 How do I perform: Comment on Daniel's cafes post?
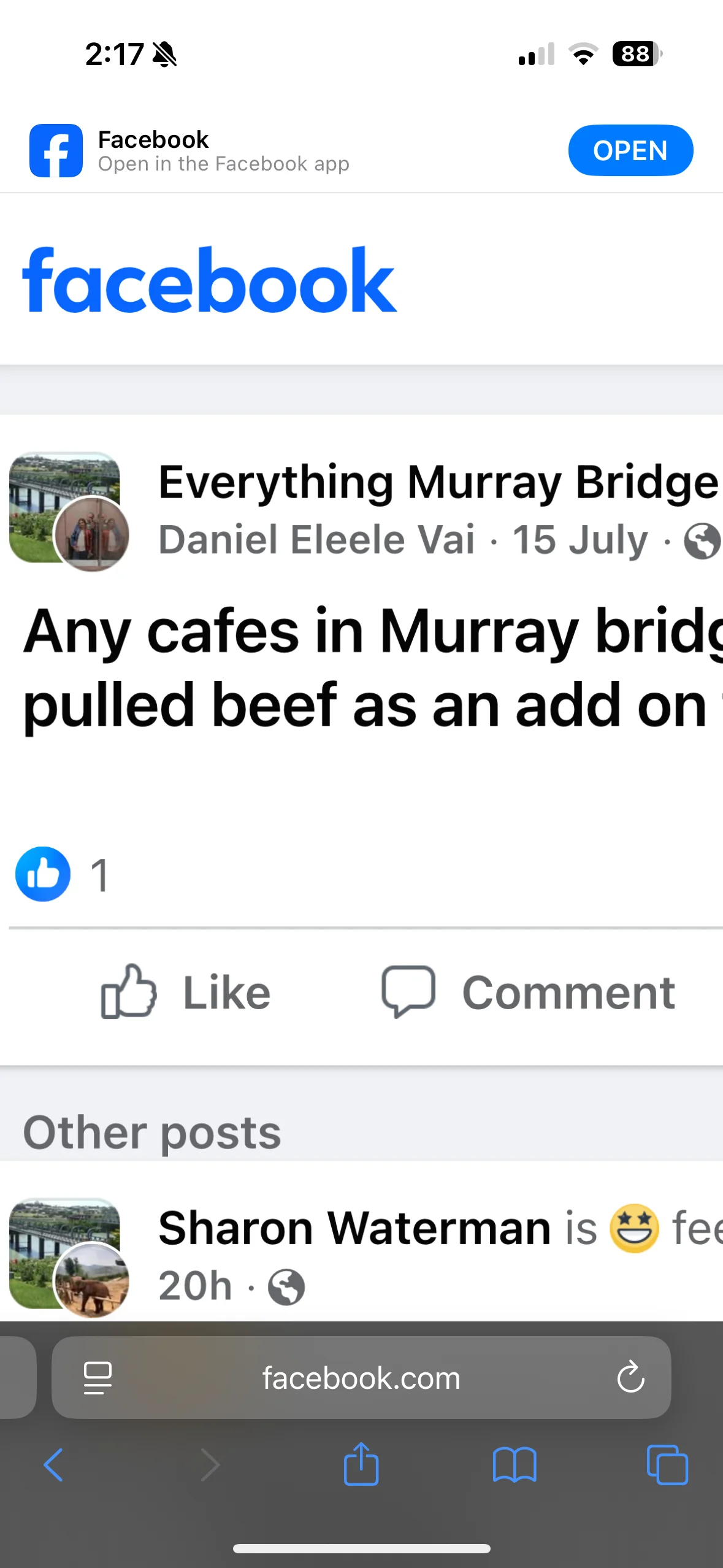(x=528, y=993)
